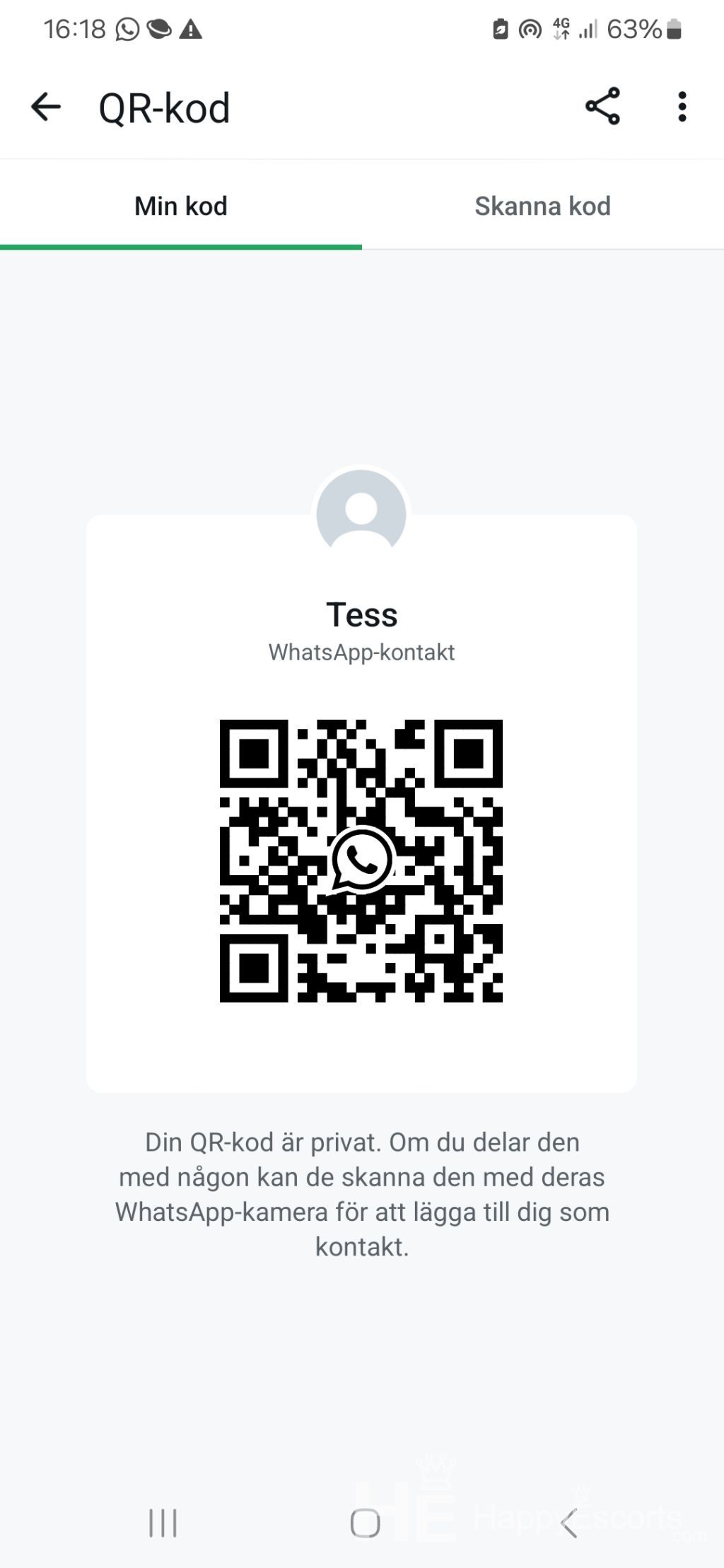This screenshot has width=724, height=1568.
Task: Switch to the Skanna kod tab
Action: [542, 206]
